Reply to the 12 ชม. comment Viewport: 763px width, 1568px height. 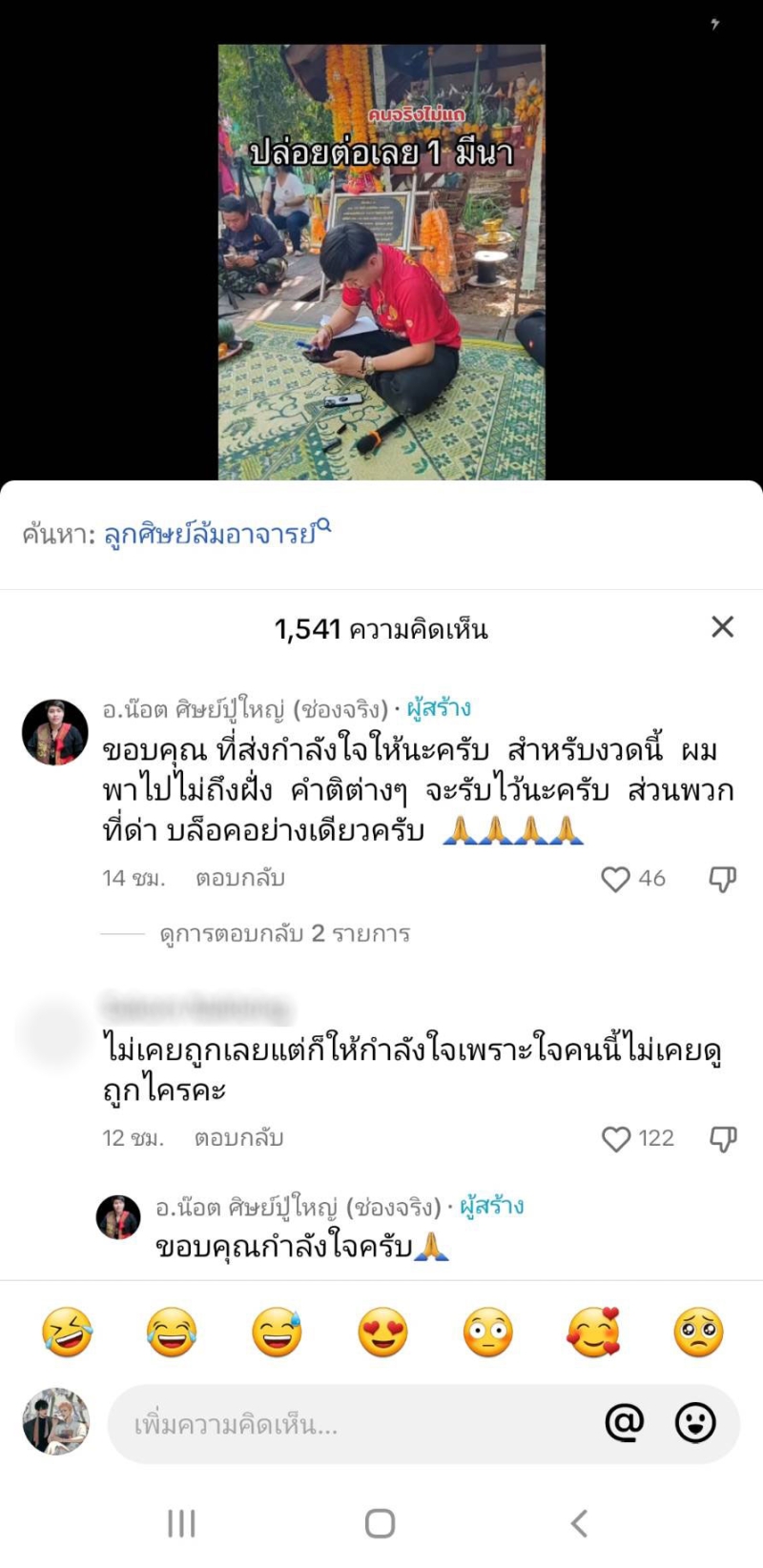tap(238, 1138)
